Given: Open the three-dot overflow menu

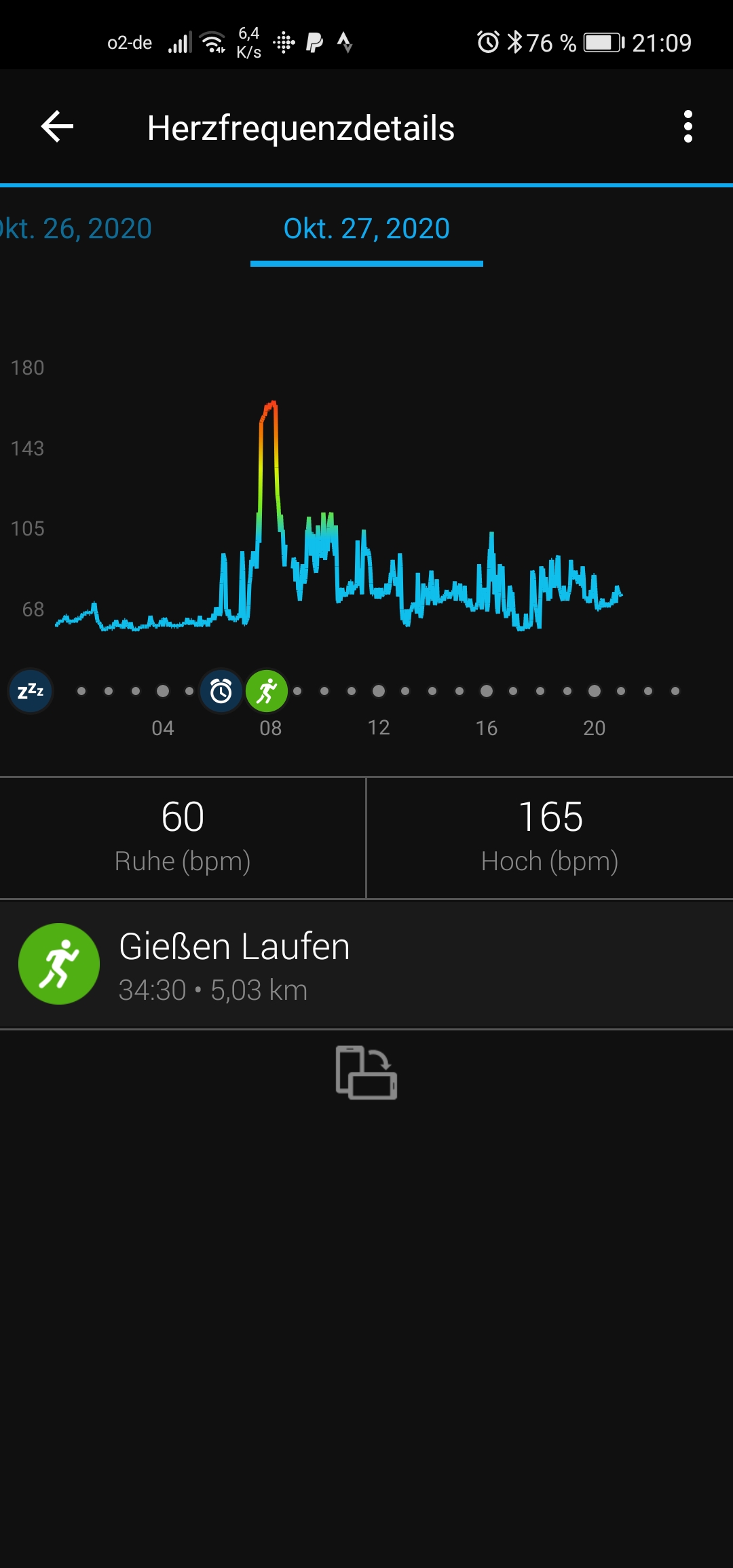Looking at the screenshot, I should 688,127.
